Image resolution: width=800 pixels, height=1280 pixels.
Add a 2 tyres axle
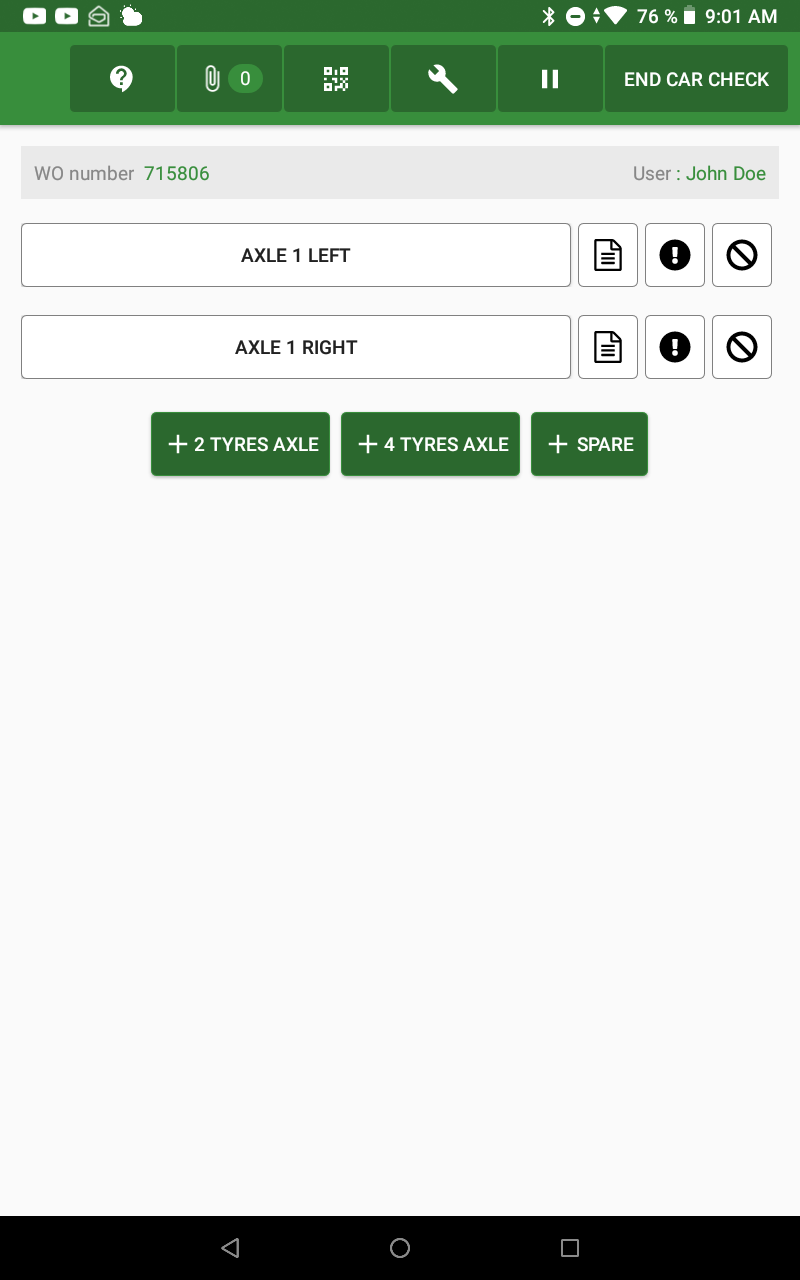240,444
